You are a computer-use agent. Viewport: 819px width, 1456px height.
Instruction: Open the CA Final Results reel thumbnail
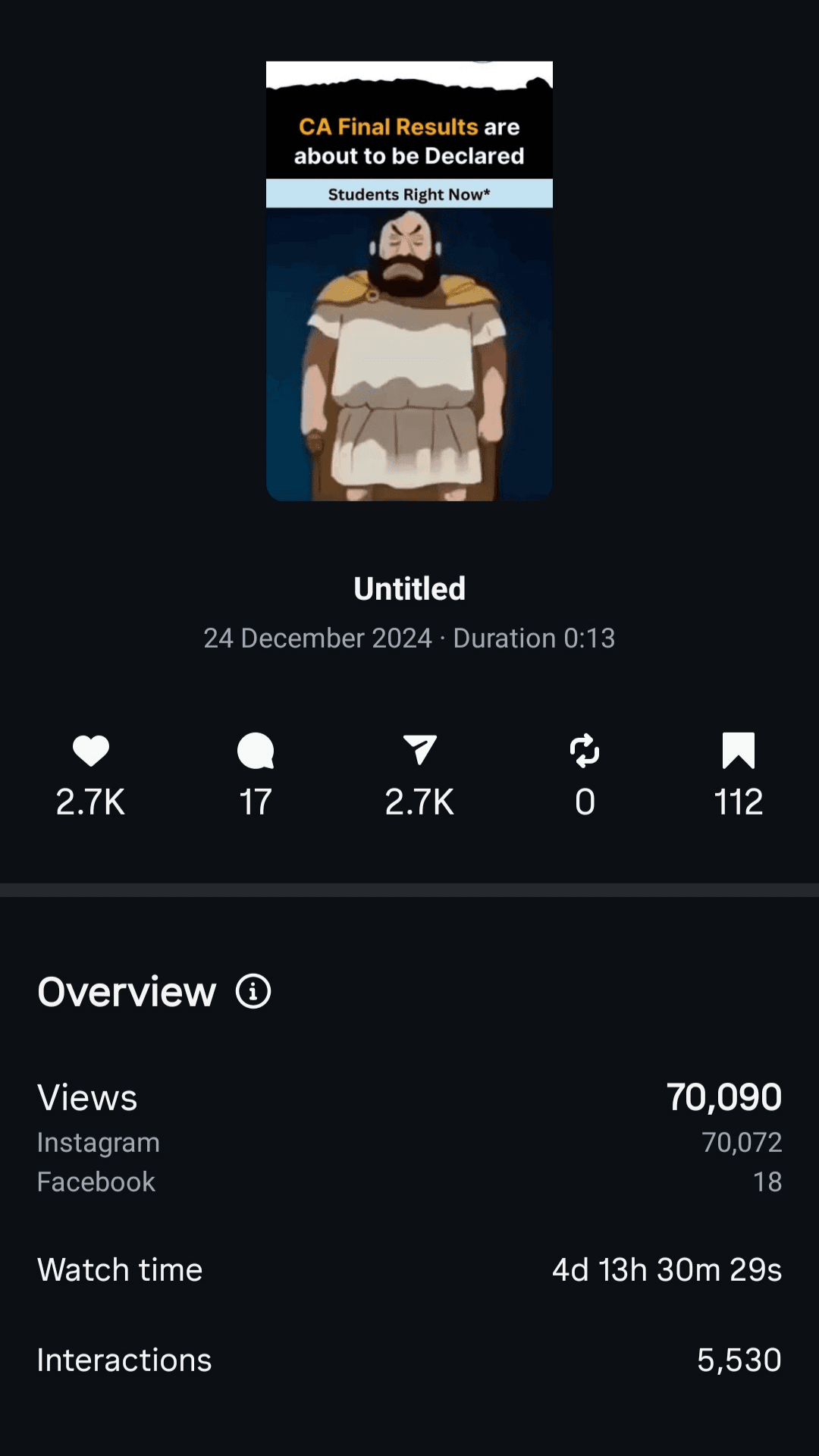coord(409,281)
